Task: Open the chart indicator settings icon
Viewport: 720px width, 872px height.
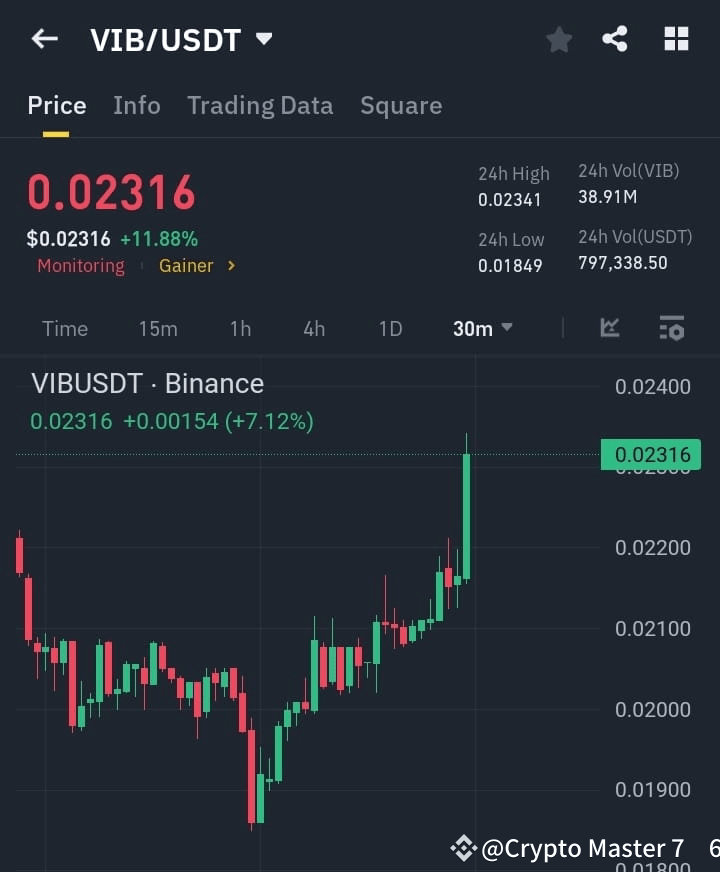Action: tap(671, 327)
